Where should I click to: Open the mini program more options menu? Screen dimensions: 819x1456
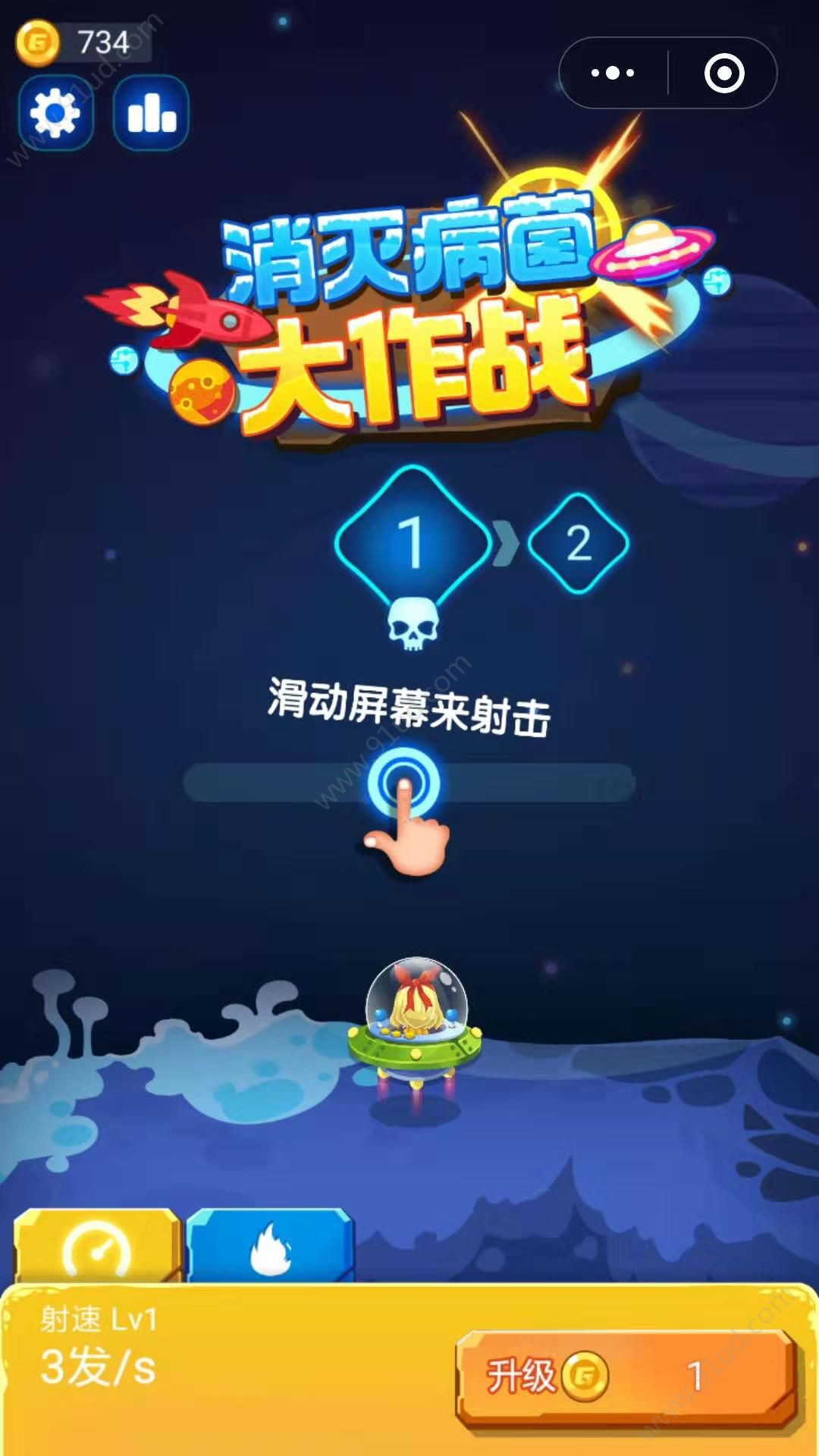(x=613, y=73)
